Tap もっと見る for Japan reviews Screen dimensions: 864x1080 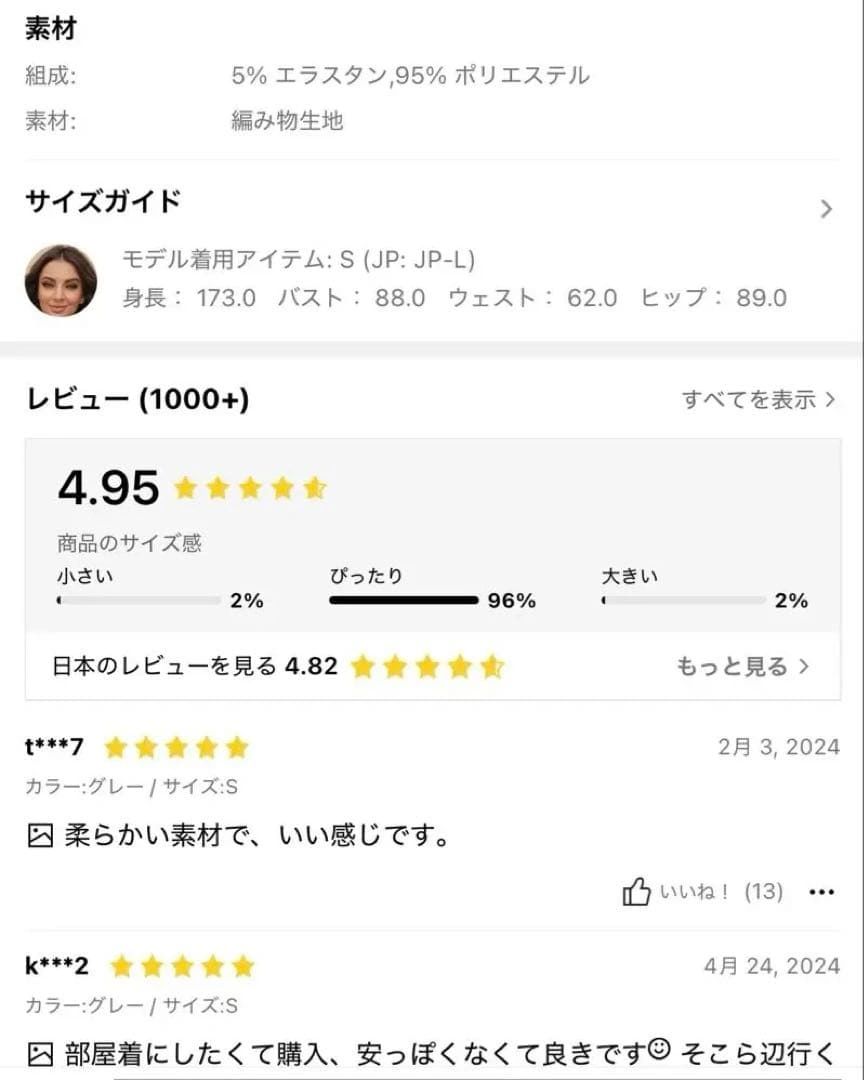click(x=742, y=667)
